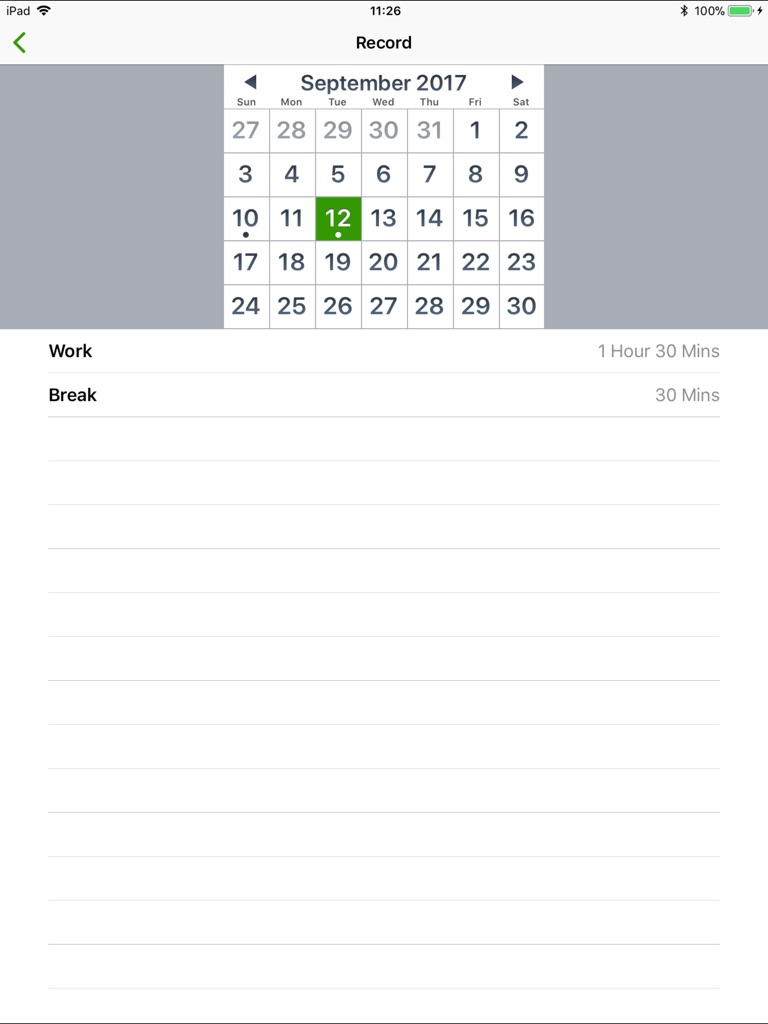Select the highlighted date 12
The width and height of the screenshot is (768, 1024).
[x=338, y=218]
